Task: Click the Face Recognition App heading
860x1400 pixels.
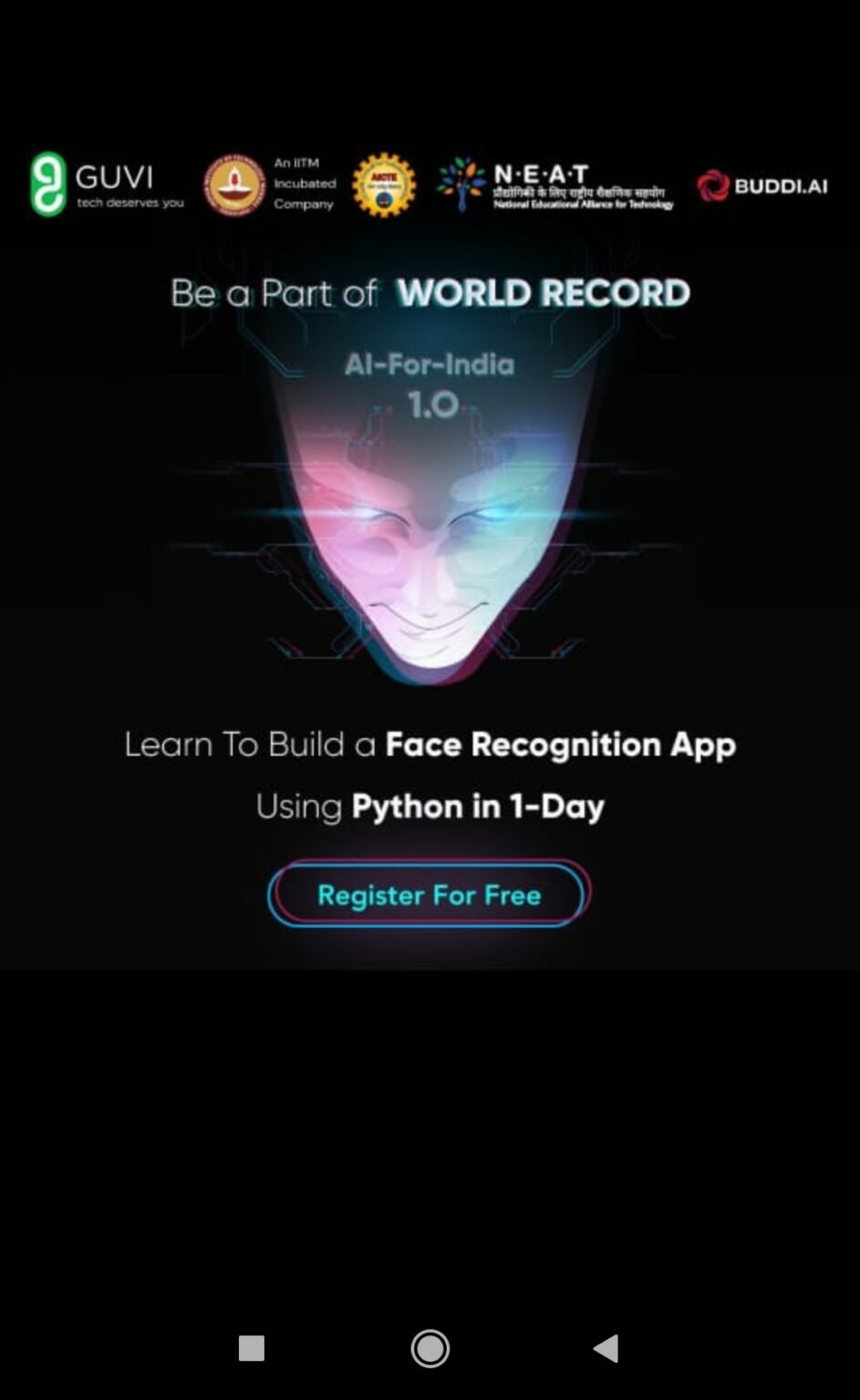Action: point(561,745)
